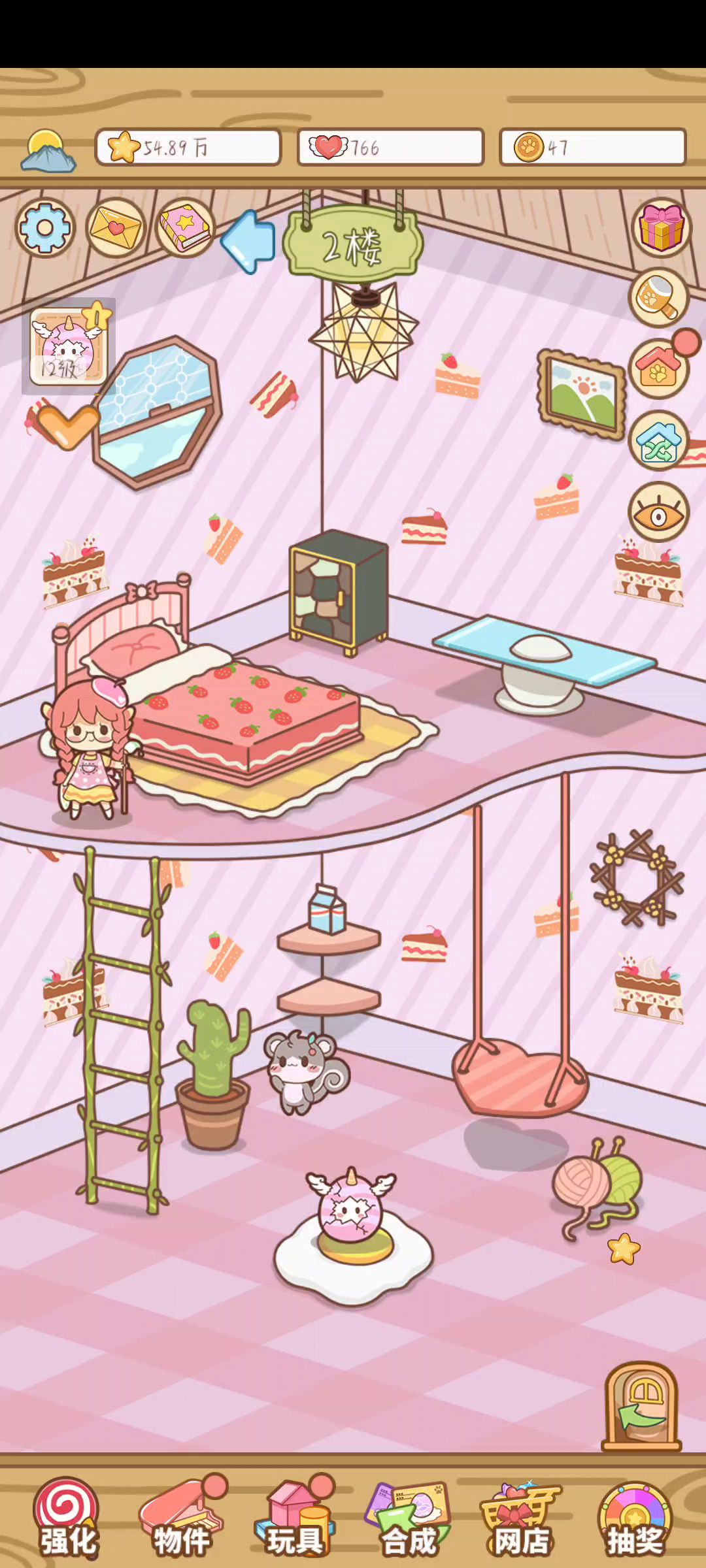
Task: Open the mail envelope
Action: point(116,228)
